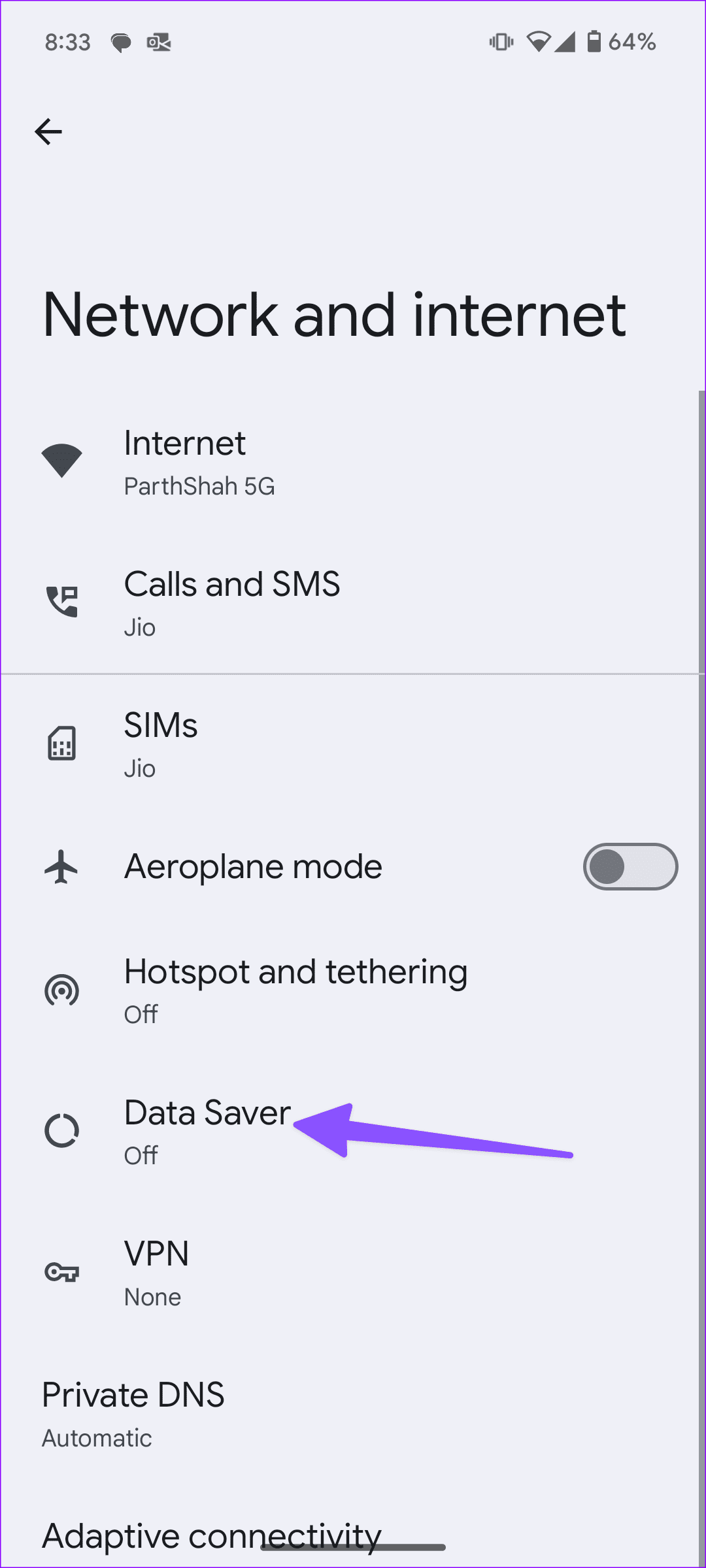
Task: Click the SIM card icon
Action: click(x=62, y=743)
